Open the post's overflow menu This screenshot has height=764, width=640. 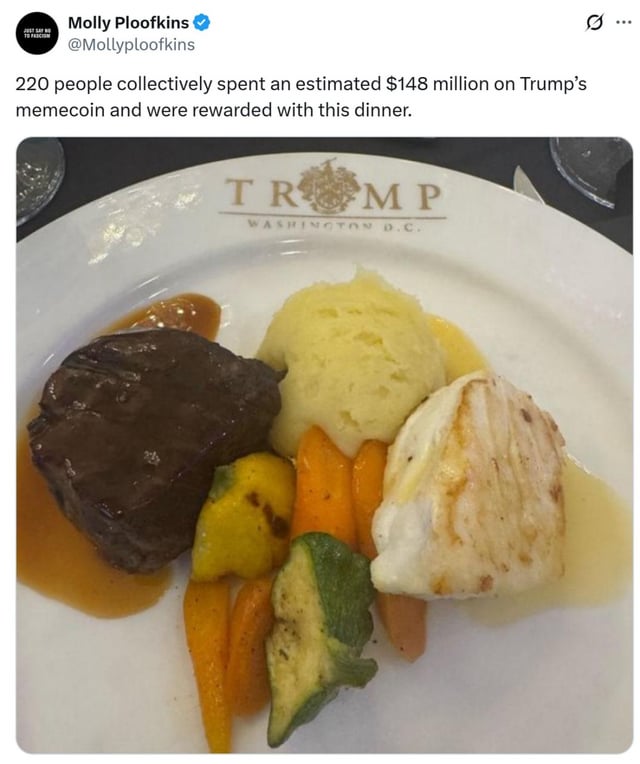tap(624, 22)
